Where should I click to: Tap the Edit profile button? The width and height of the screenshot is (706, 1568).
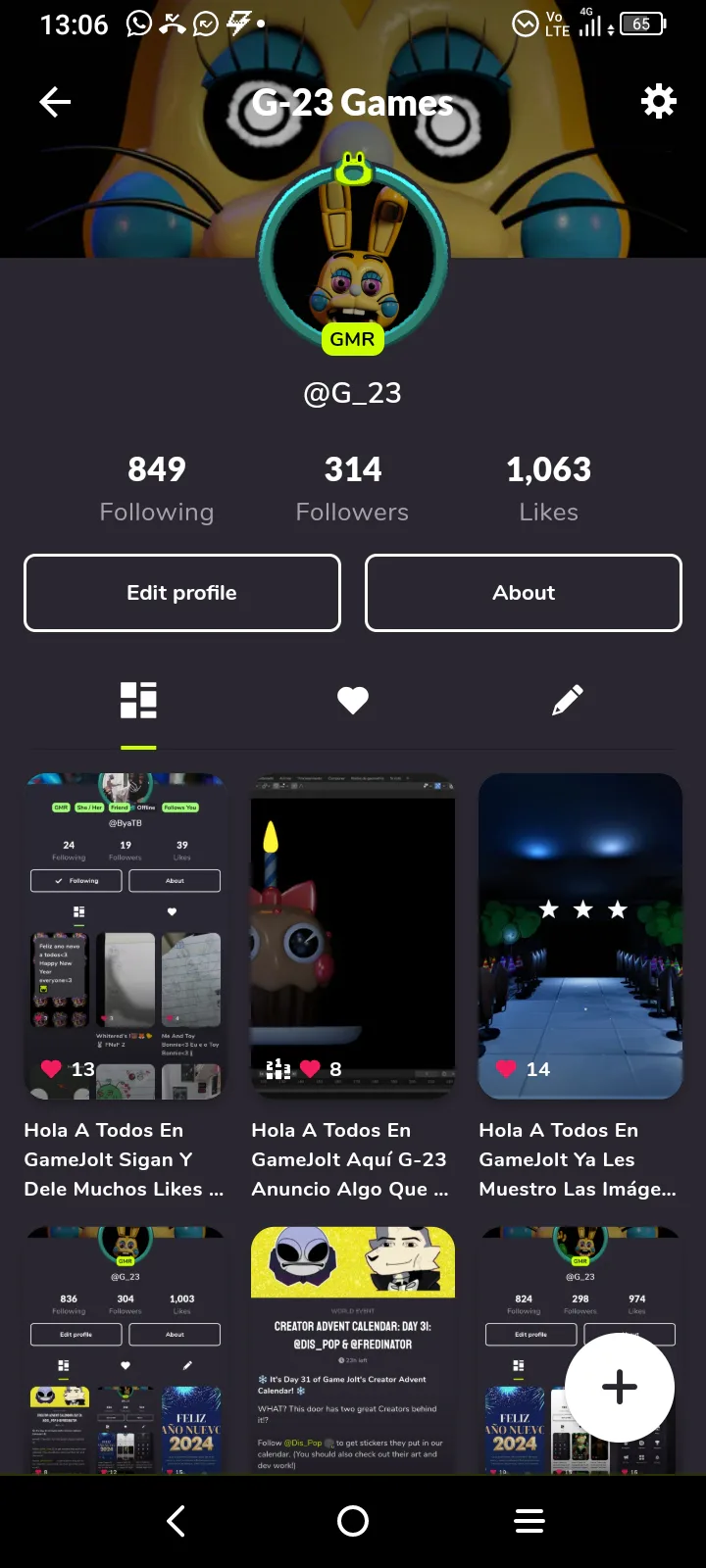182,593
